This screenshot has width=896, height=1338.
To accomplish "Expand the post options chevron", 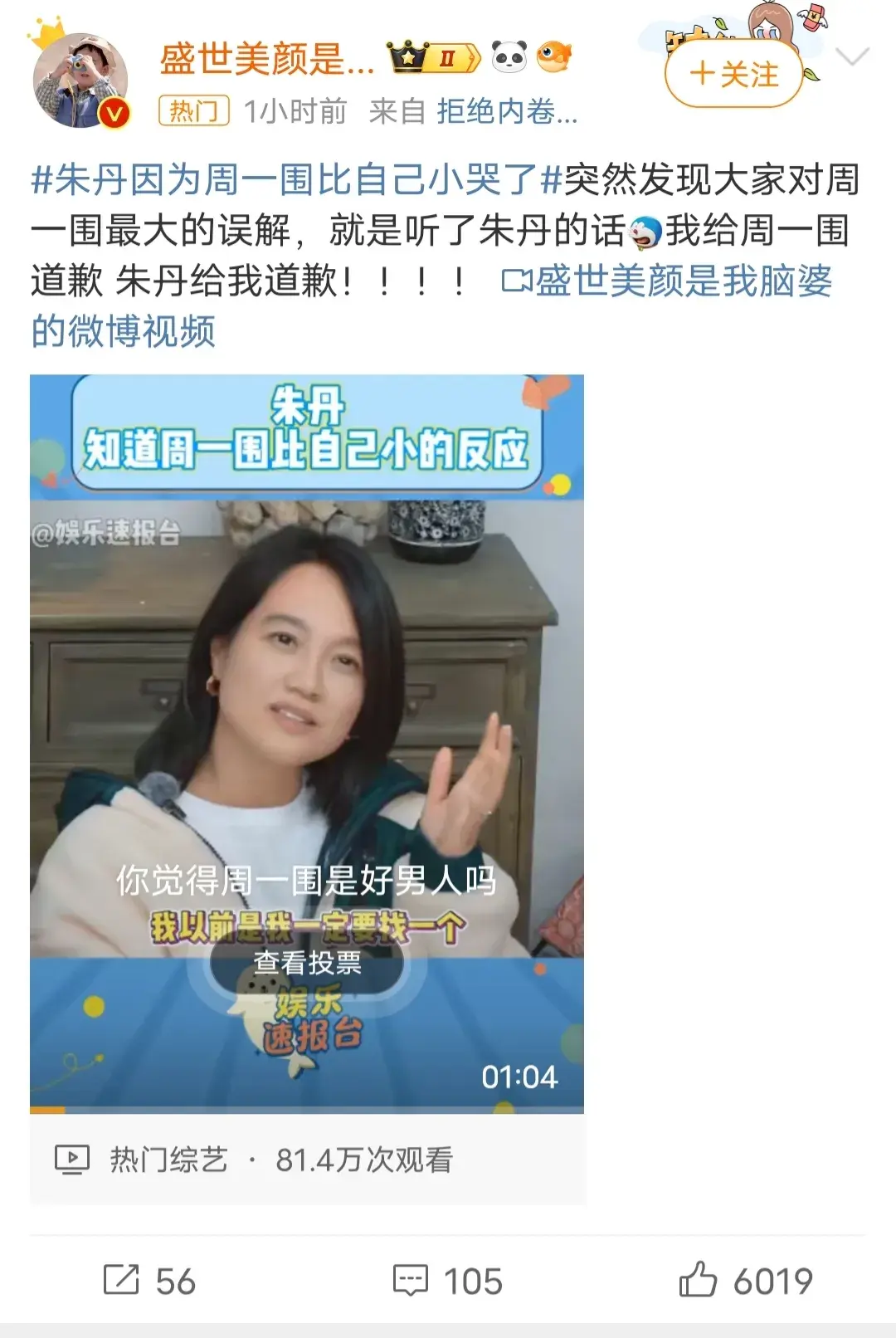I will point(852,57).
